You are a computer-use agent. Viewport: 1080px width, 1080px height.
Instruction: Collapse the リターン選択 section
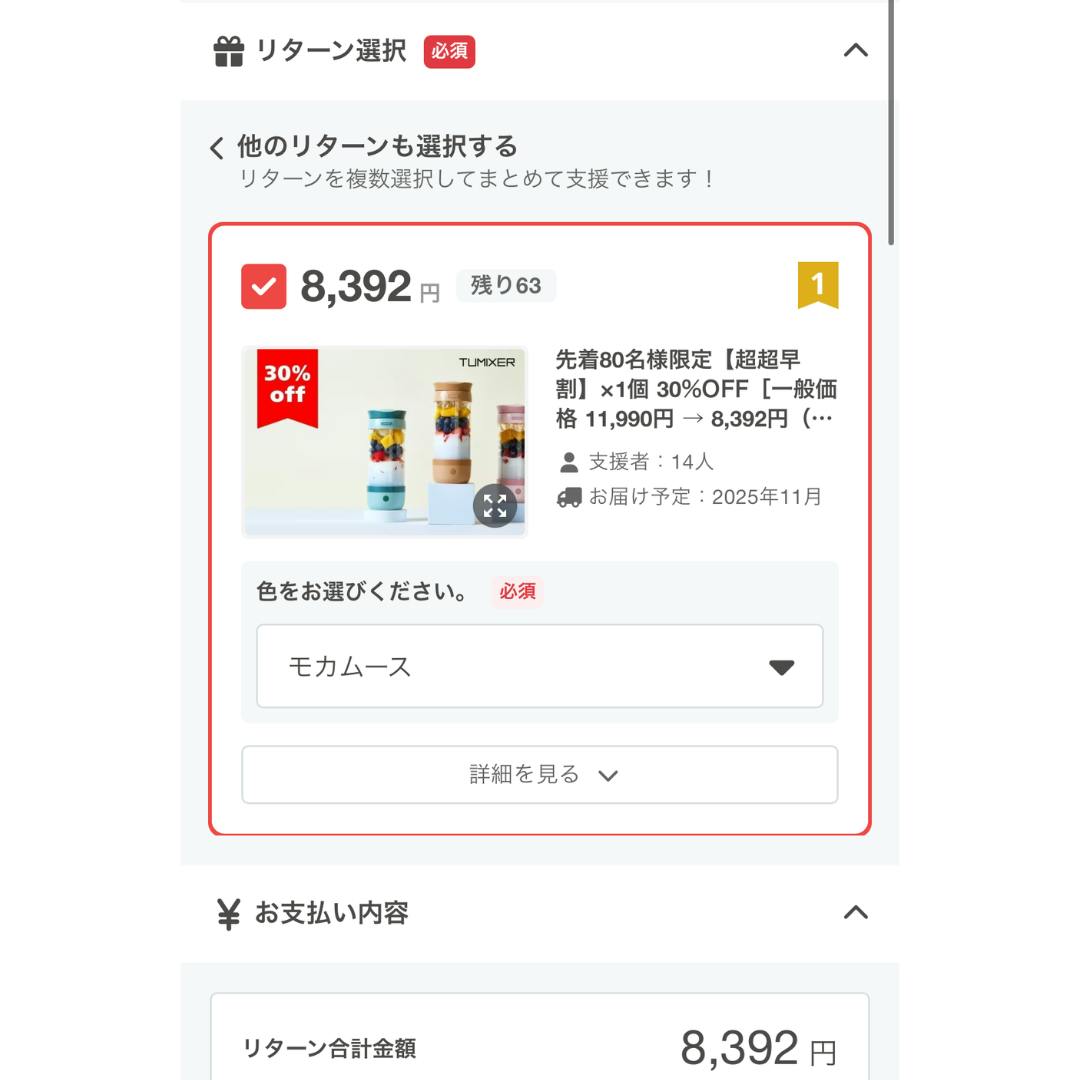[x=855, y=50]
